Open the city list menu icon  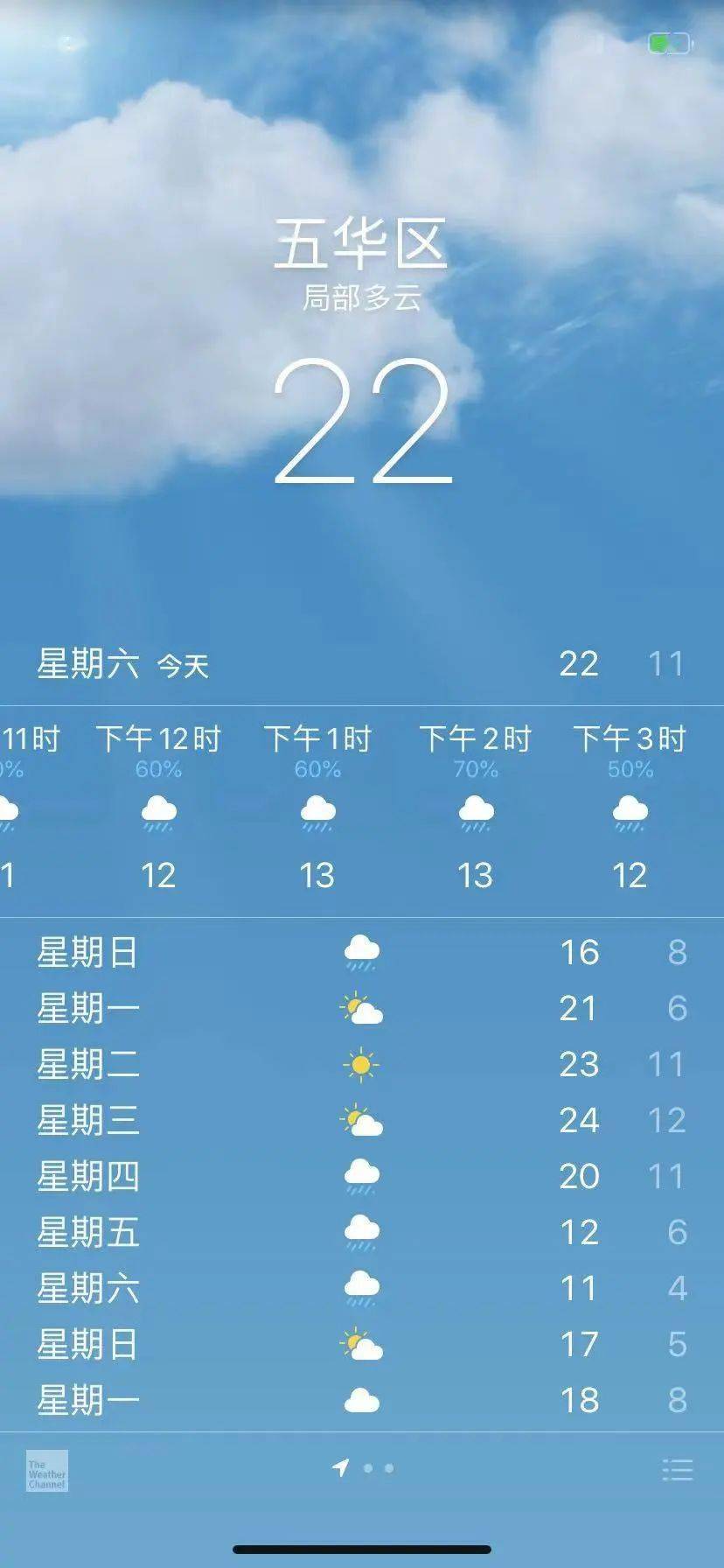[678, 1469]
